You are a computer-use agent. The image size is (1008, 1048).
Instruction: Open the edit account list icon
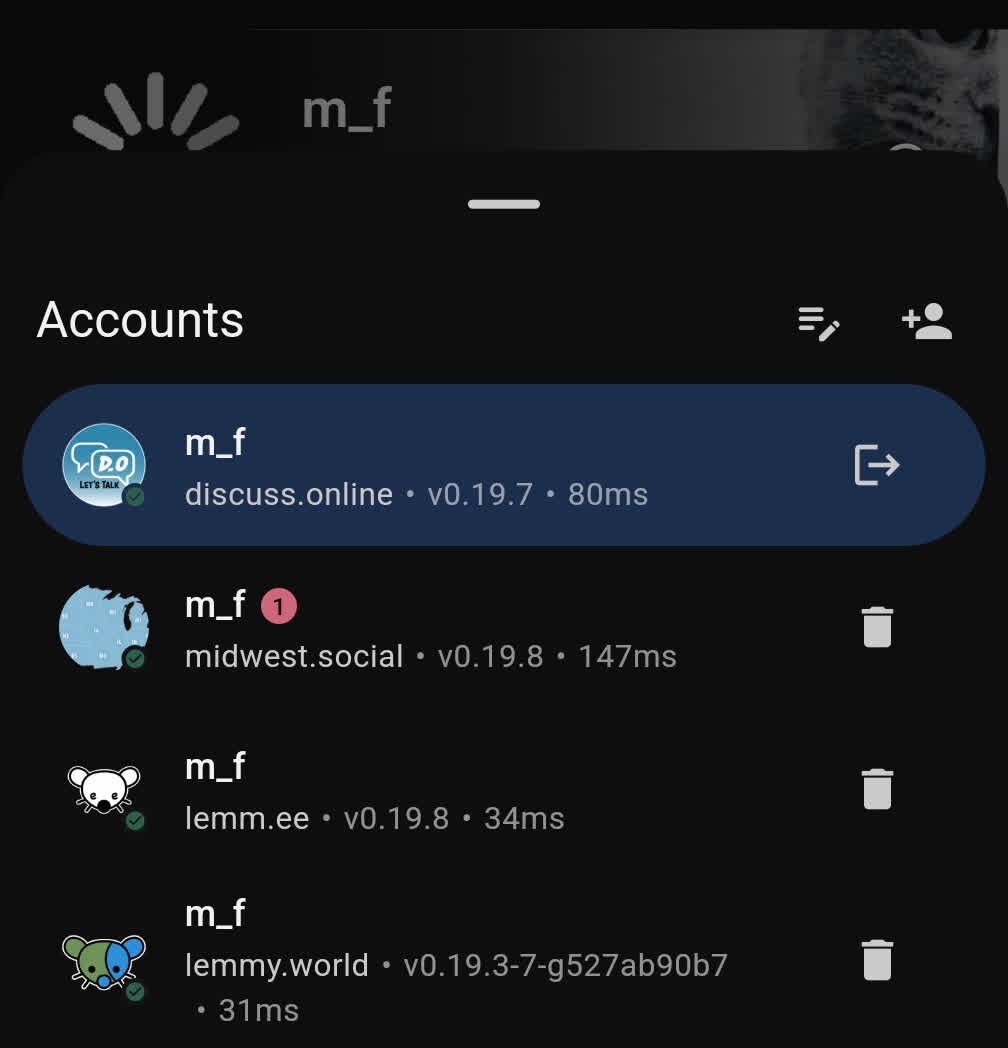coord(819,322)
